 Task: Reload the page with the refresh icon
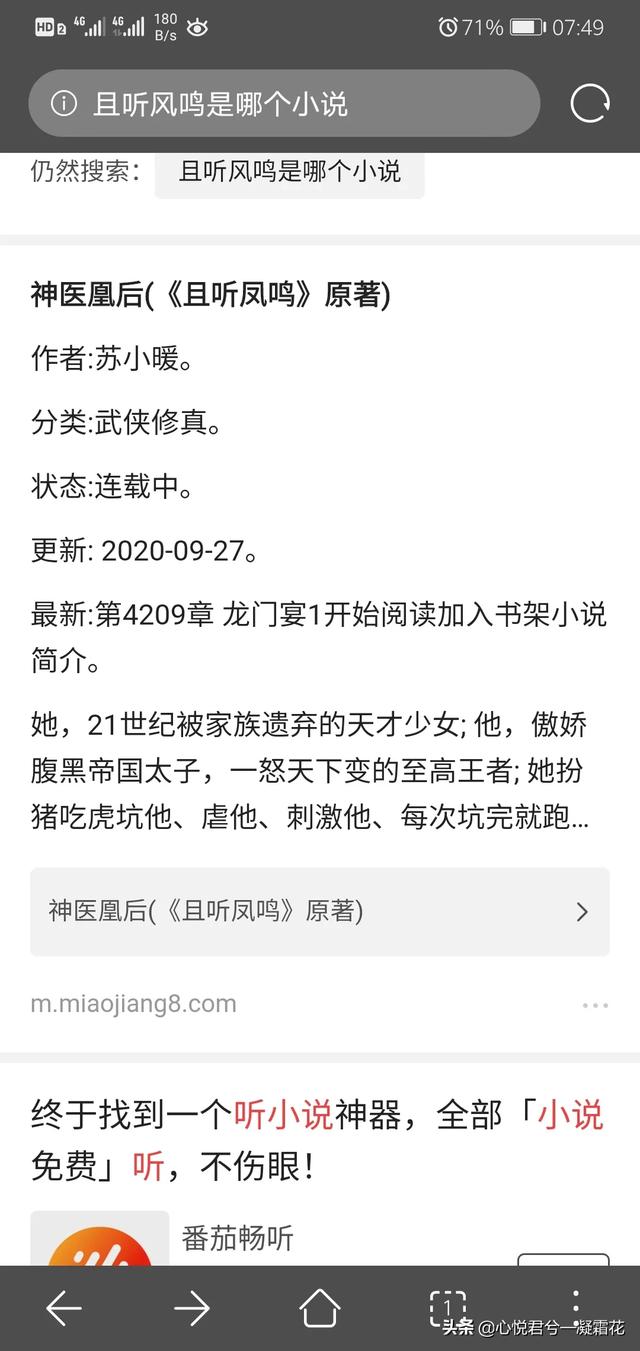click(589, 103)
